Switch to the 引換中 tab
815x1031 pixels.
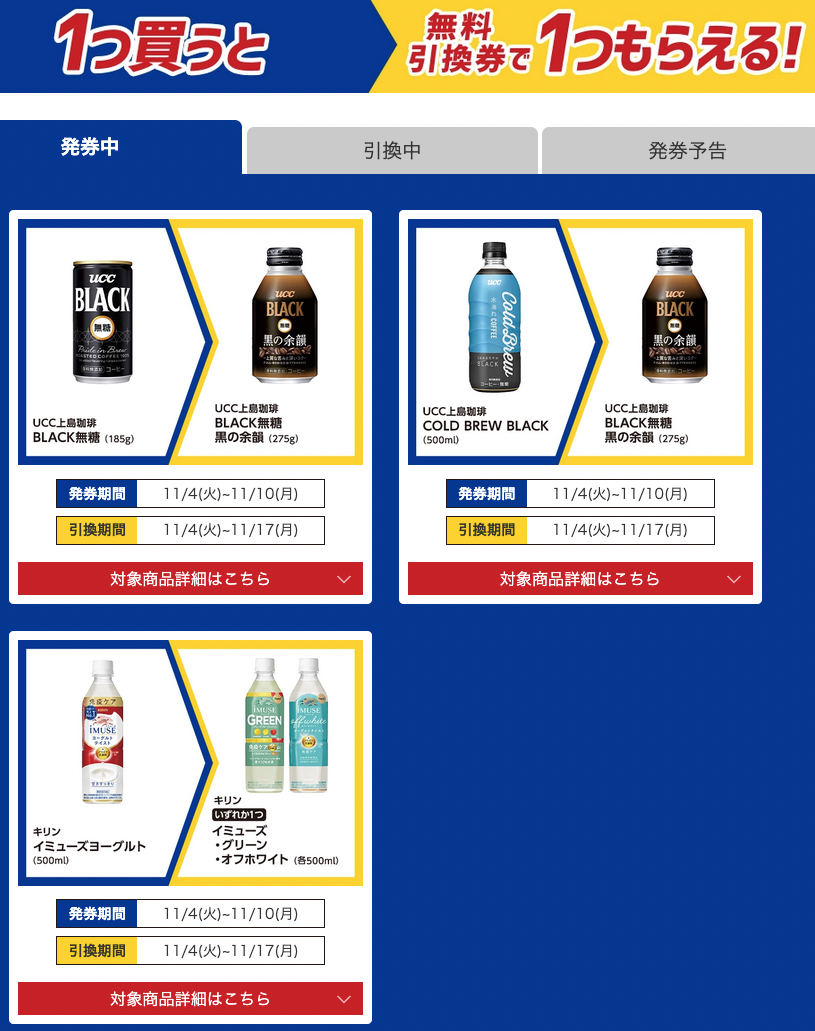click(392, 151)
